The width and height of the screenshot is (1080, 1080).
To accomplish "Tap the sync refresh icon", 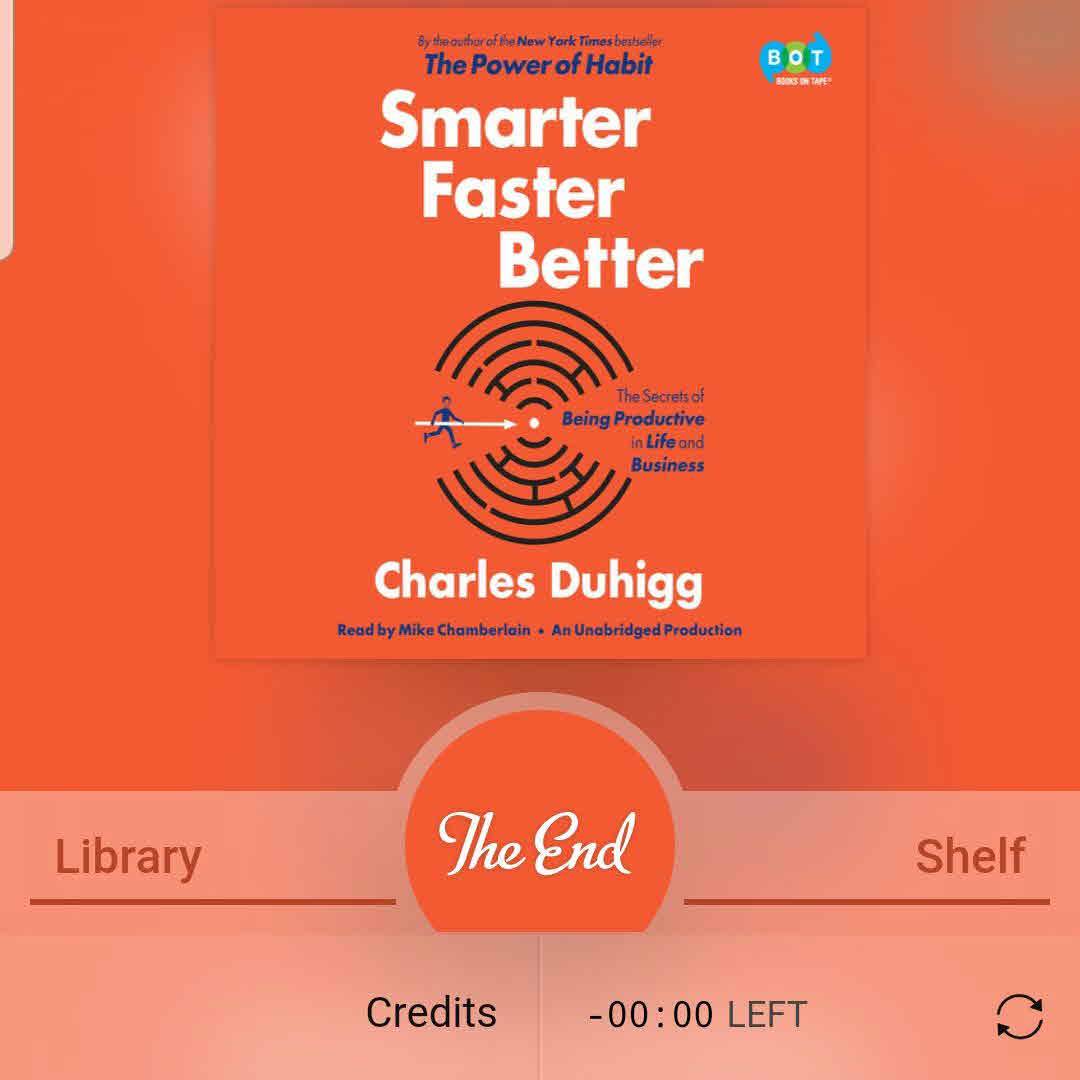I will [1019, 1017].
